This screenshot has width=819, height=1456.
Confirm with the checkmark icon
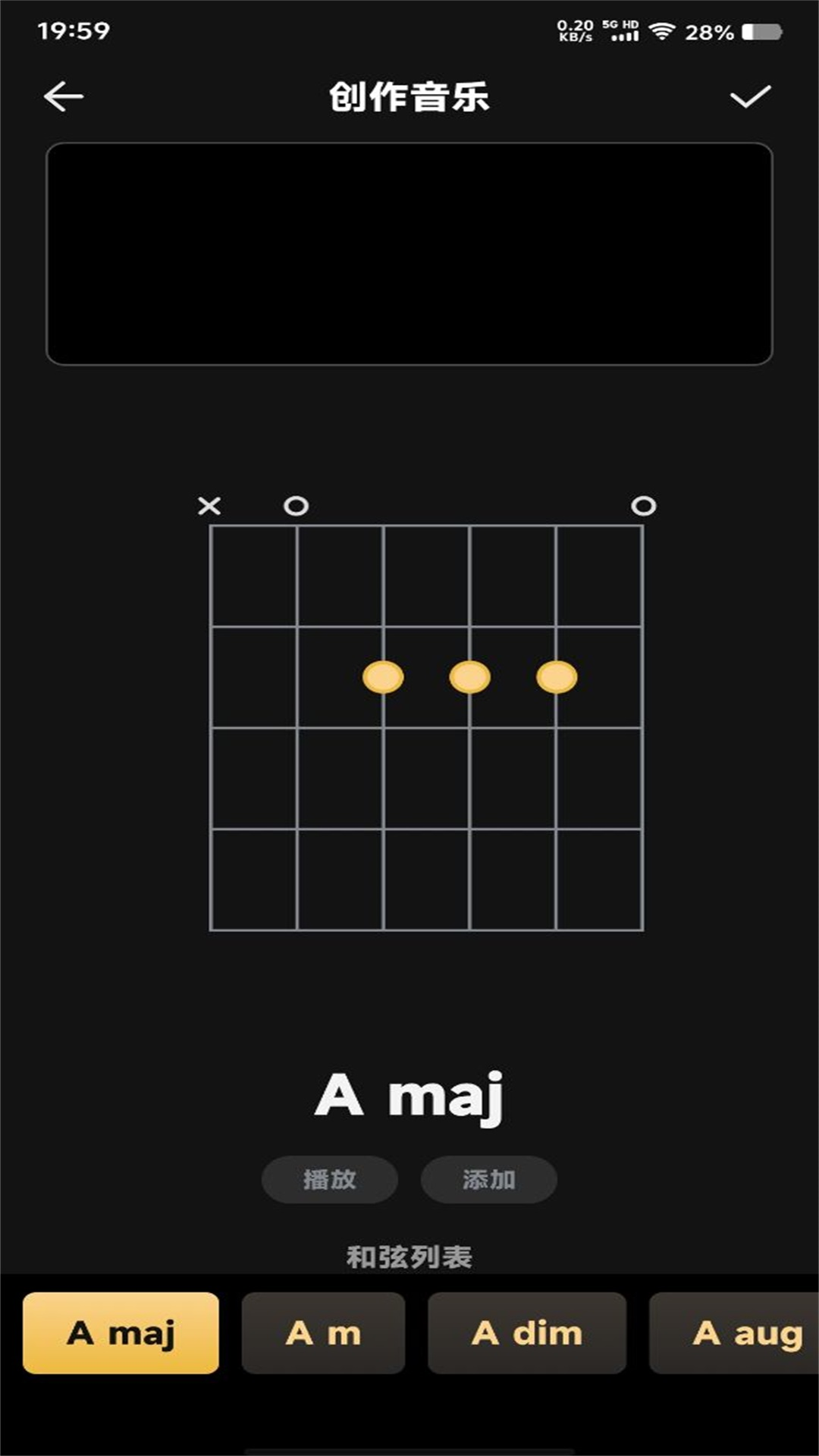click(x=750, y=96)
